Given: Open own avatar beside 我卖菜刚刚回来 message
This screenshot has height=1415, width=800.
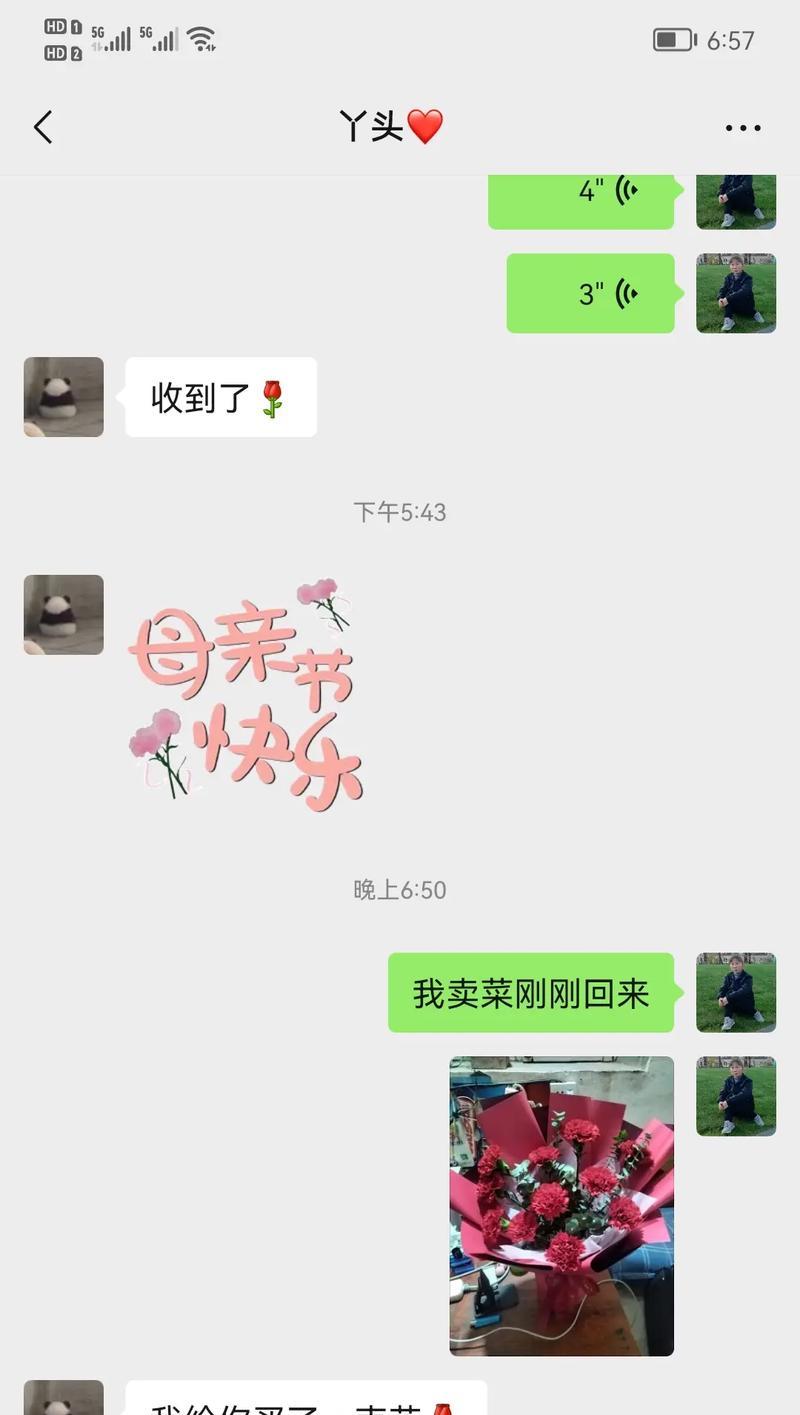Looking at the screenshot, I should (735, 992).
